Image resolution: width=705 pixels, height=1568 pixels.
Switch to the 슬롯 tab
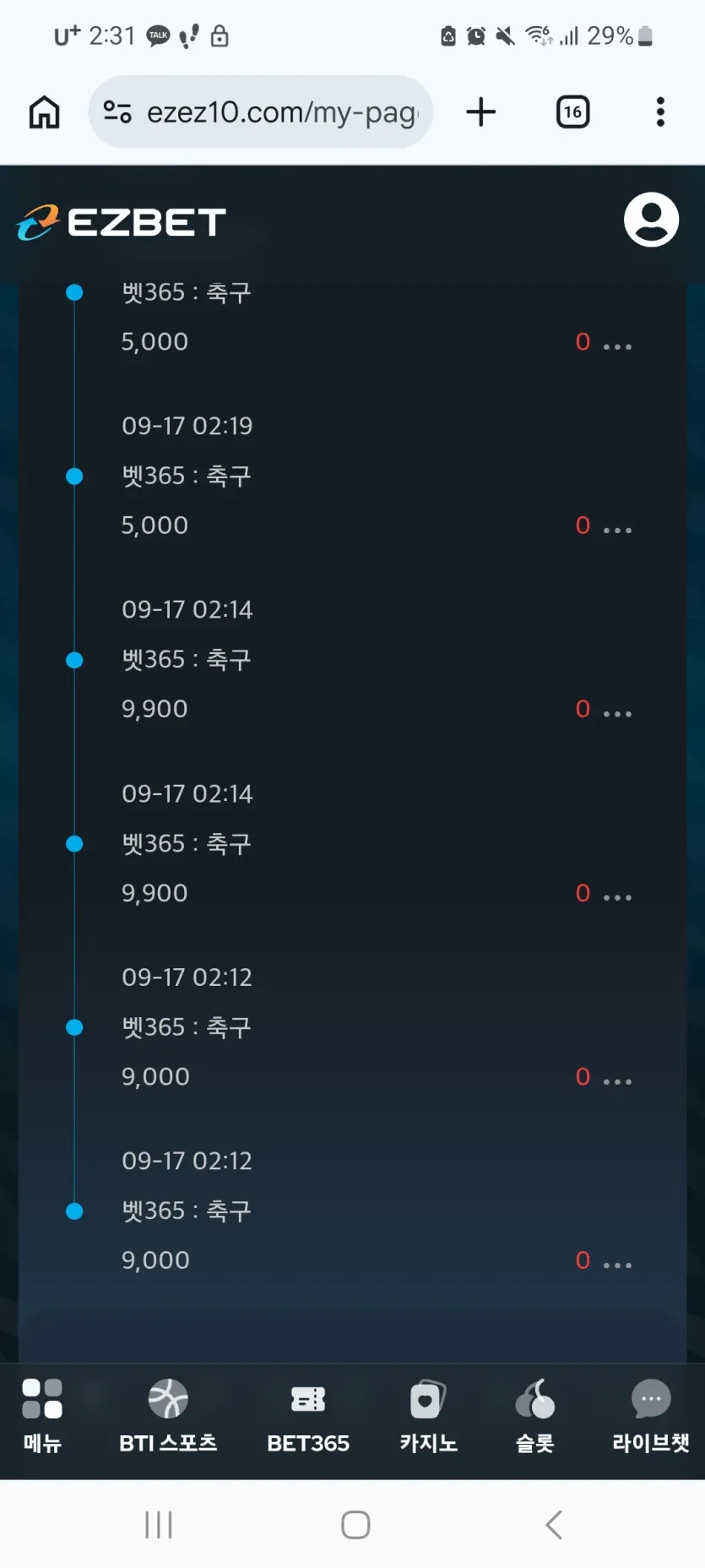[x=534, y=1416]
